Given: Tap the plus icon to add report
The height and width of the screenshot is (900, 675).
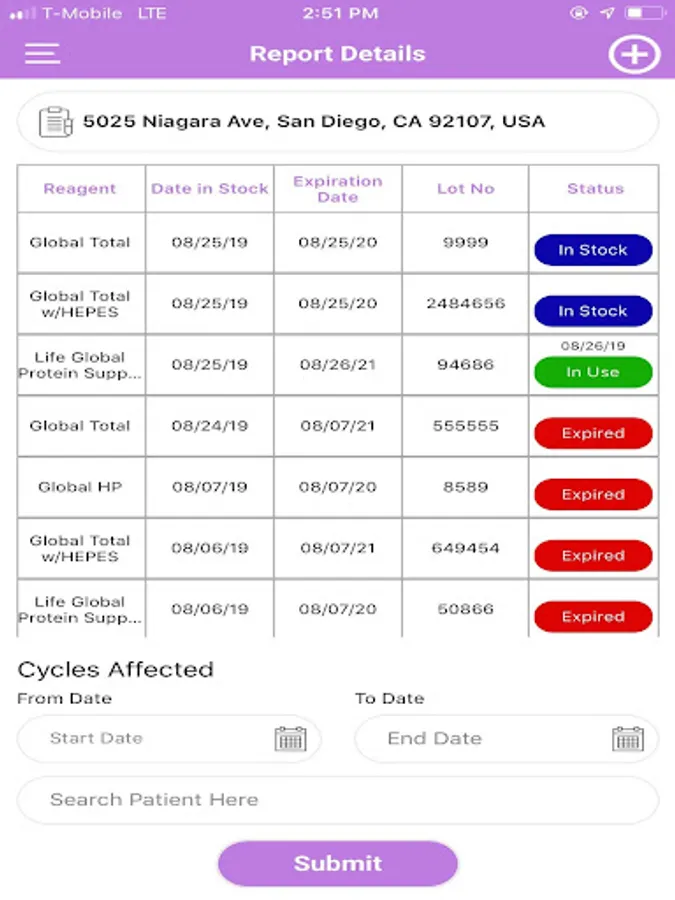Looking at the screenshot, I should pos(634,54).
